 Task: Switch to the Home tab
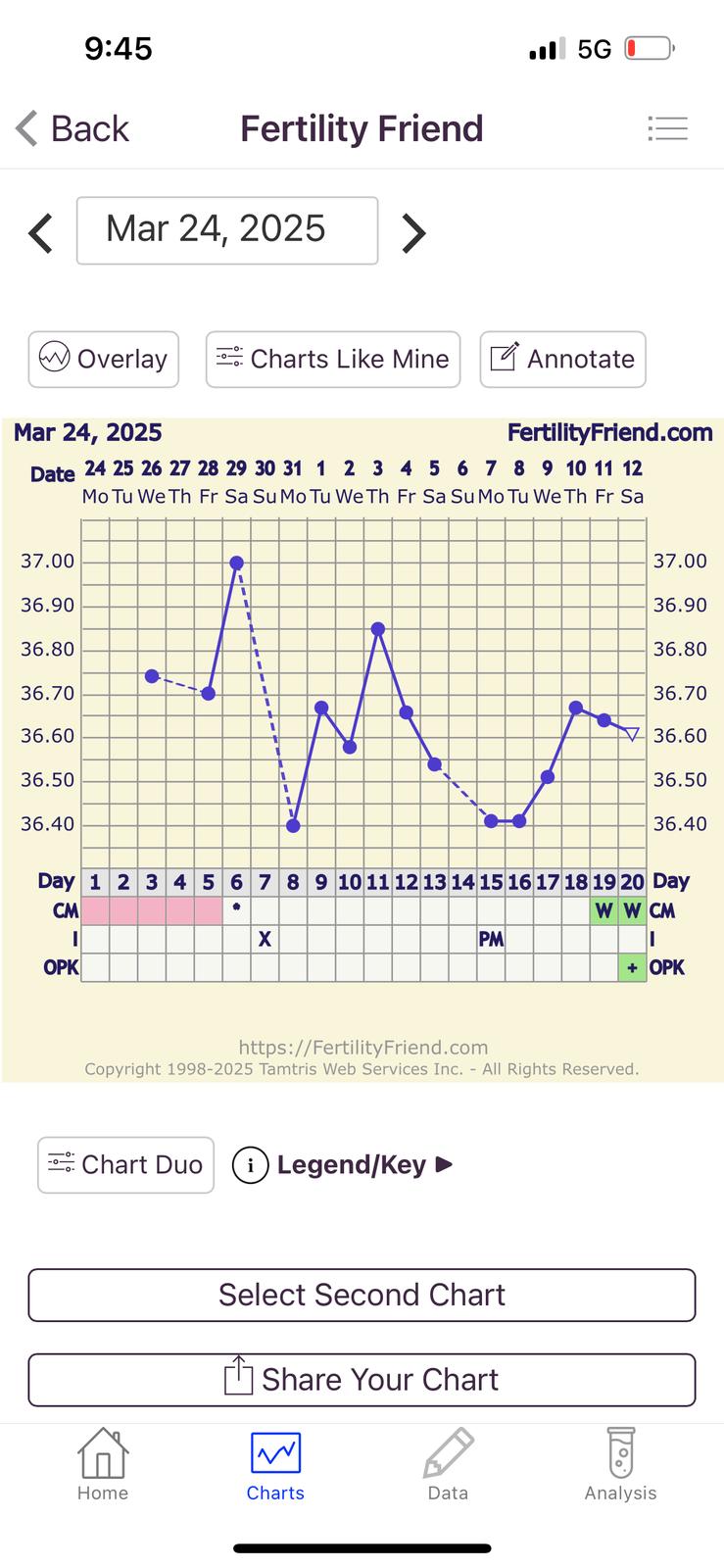coord(103,1465)
